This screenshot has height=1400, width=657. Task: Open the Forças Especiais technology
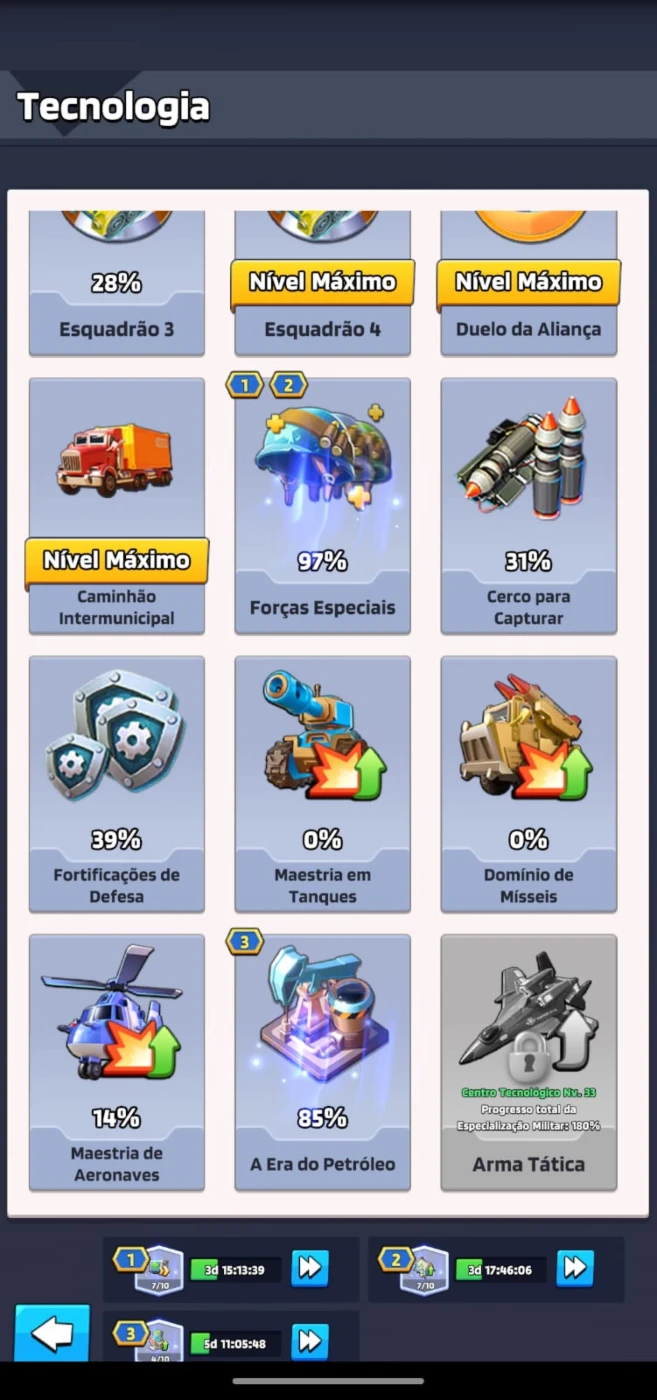[322, 506]
